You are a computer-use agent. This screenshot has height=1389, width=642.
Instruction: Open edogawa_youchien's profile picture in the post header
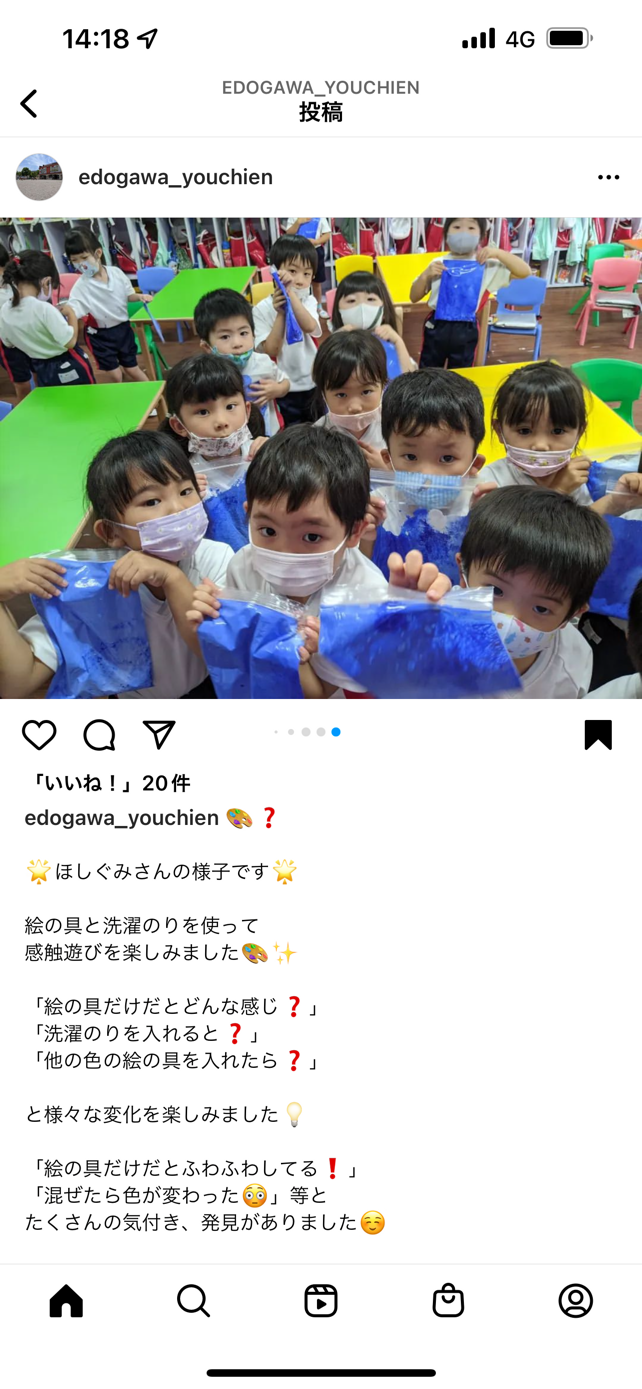(39, 177)
